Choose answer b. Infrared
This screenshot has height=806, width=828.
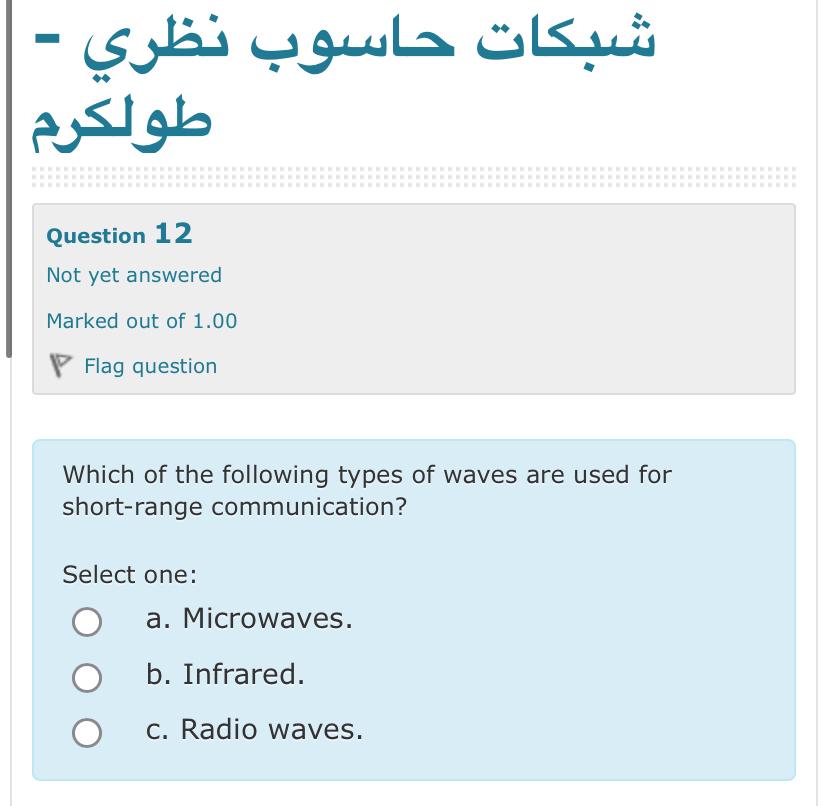[87, 678]
